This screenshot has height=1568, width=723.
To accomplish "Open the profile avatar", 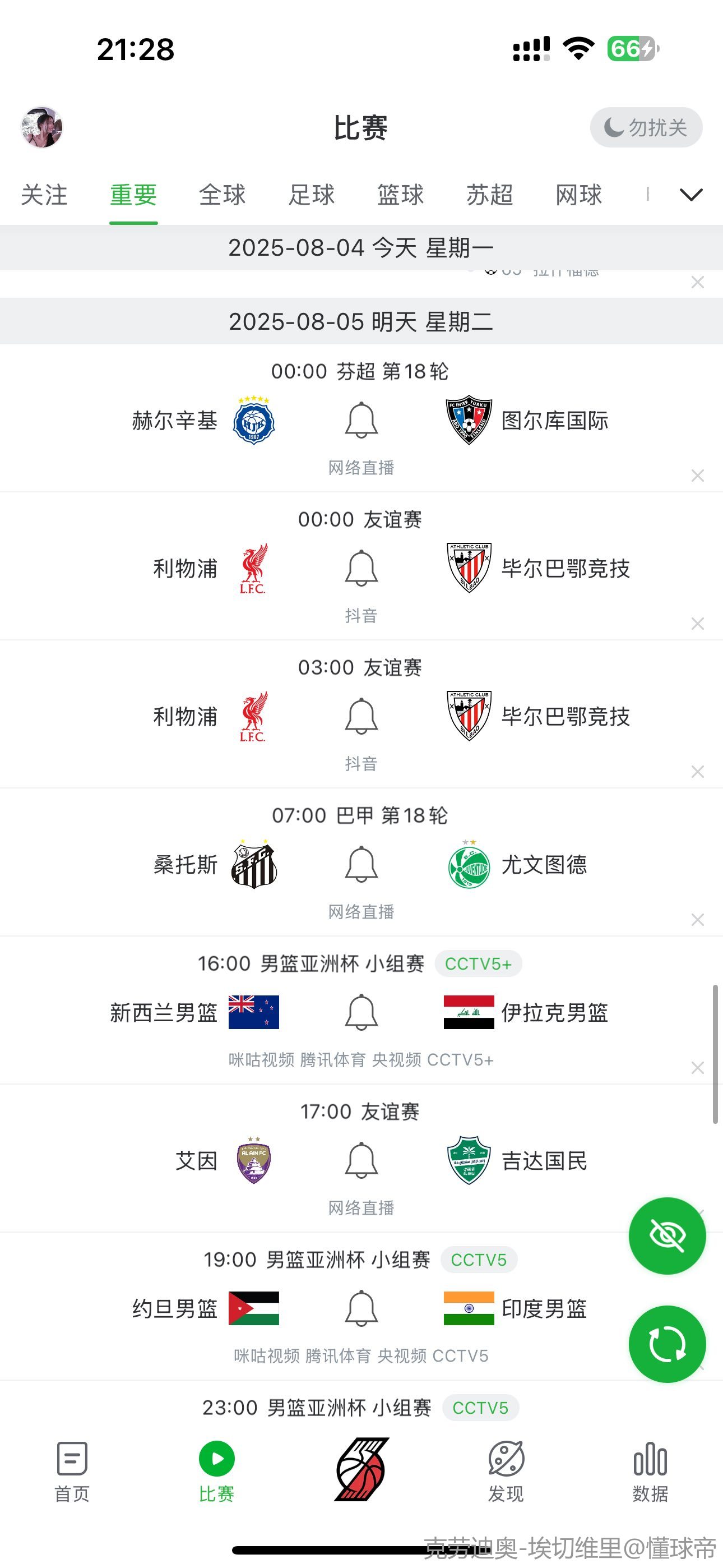I will click(42, 127).
